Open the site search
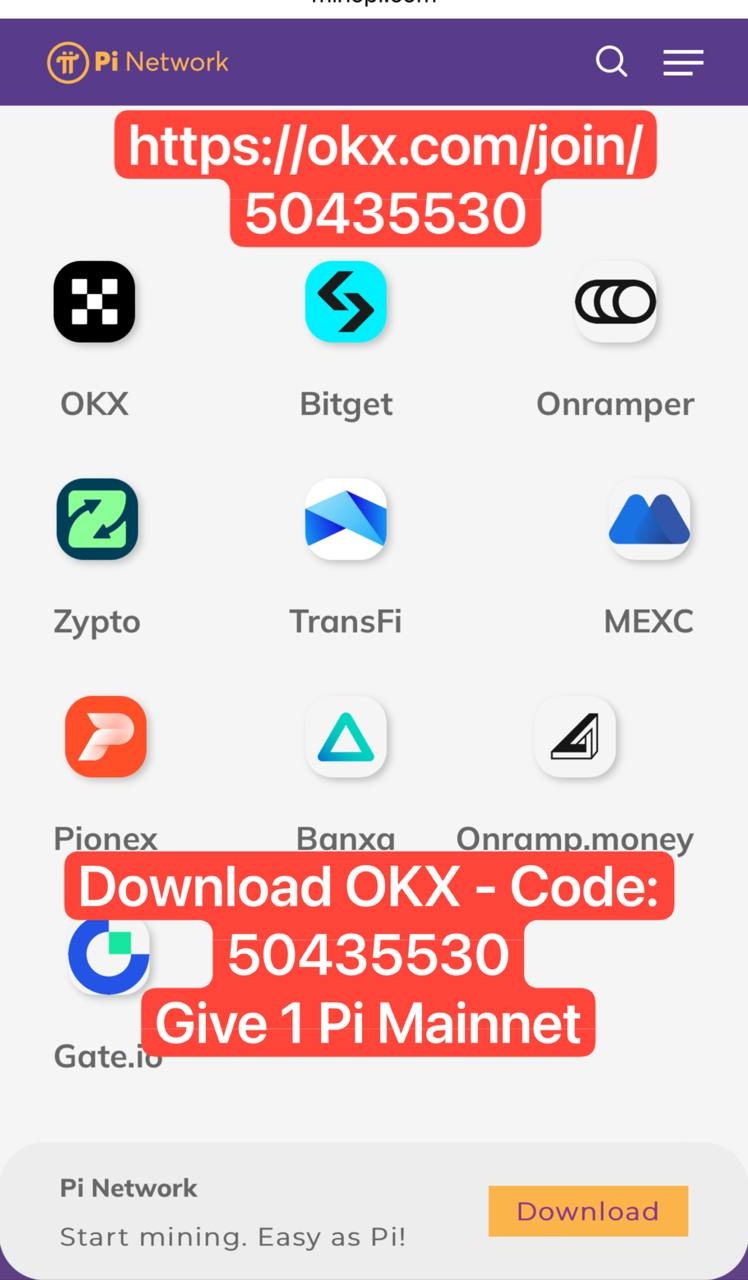The width and height of the screenshot is (748, 1280). (611, 62)
